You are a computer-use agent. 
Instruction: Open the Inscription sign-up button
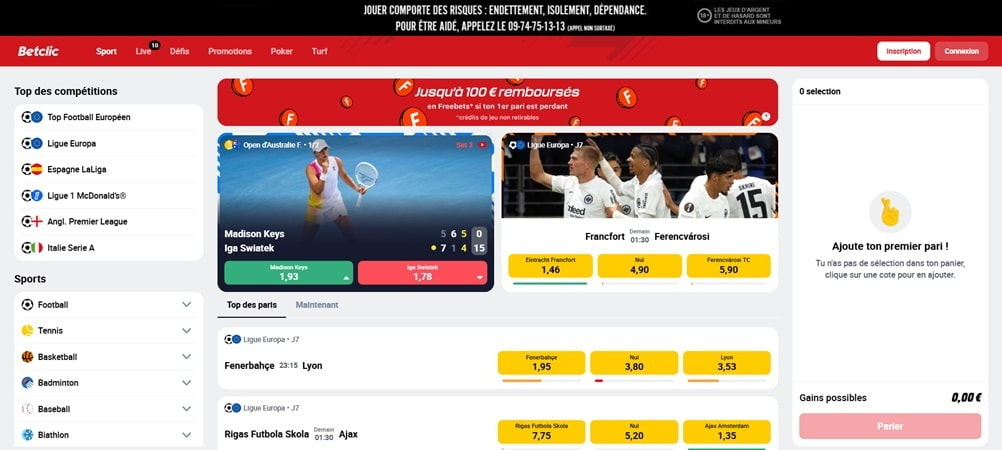(x=903, y=51)
